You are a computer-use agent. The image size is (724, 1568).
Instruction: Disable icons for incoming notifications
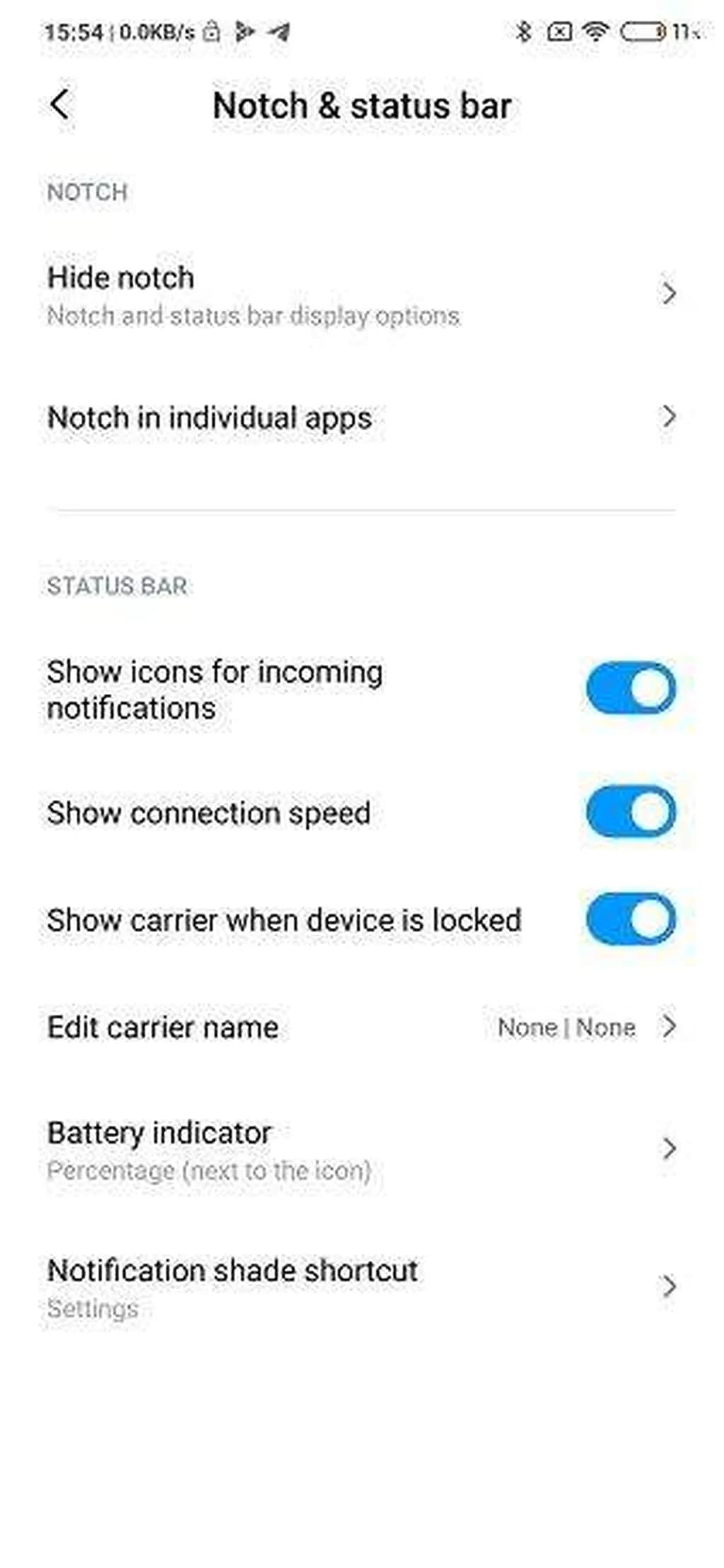[x=630, y=689]
